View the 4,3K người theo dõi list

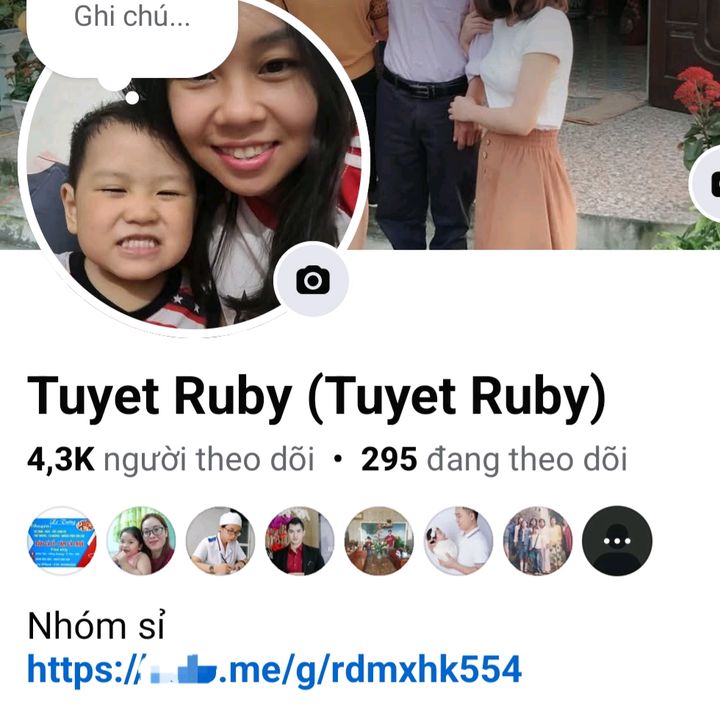tap(170, 460)
